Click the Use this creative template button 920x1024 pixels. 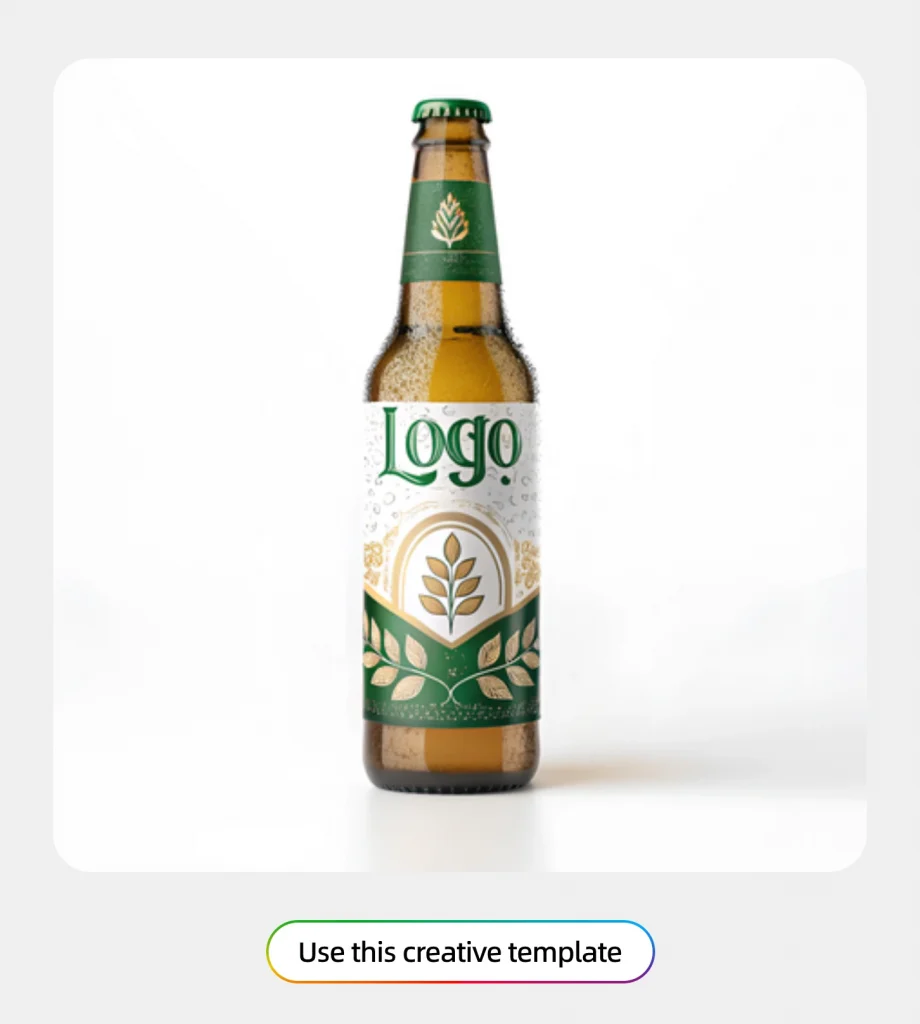460,951
